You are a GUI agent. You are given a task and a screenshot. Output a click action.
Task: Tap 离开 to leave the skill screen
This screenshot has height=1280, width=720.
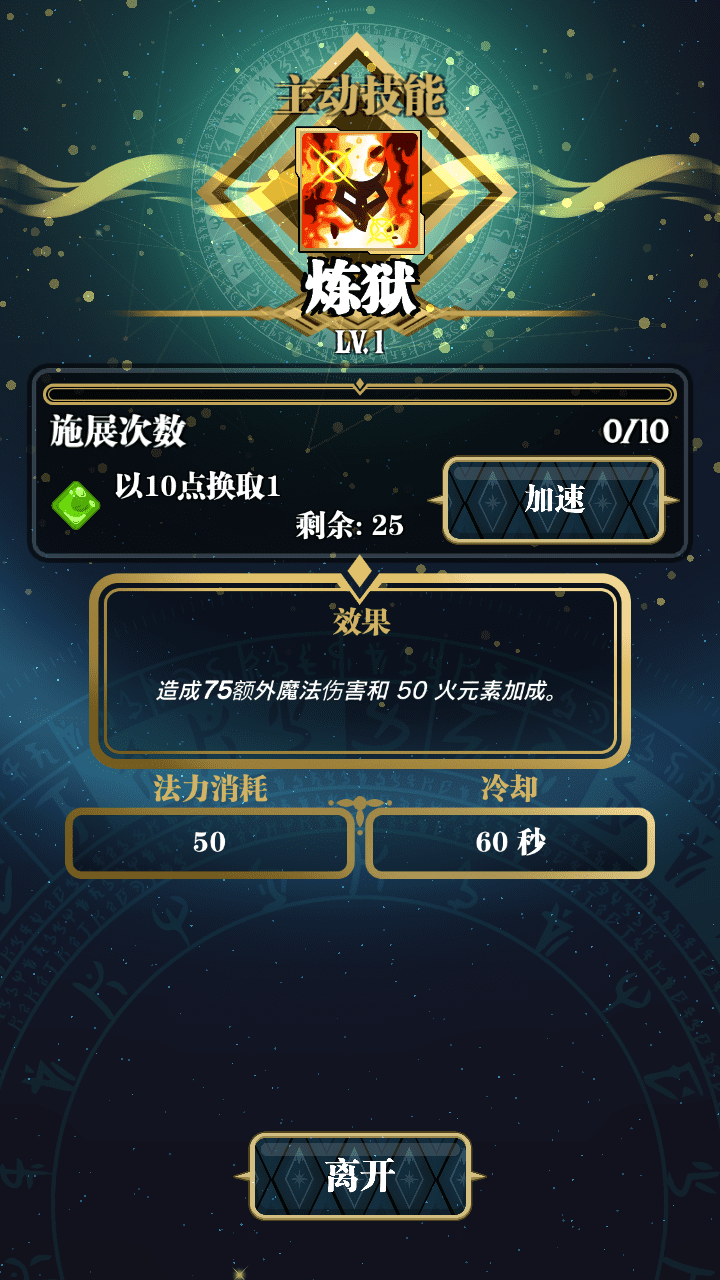coord(360,1176)
